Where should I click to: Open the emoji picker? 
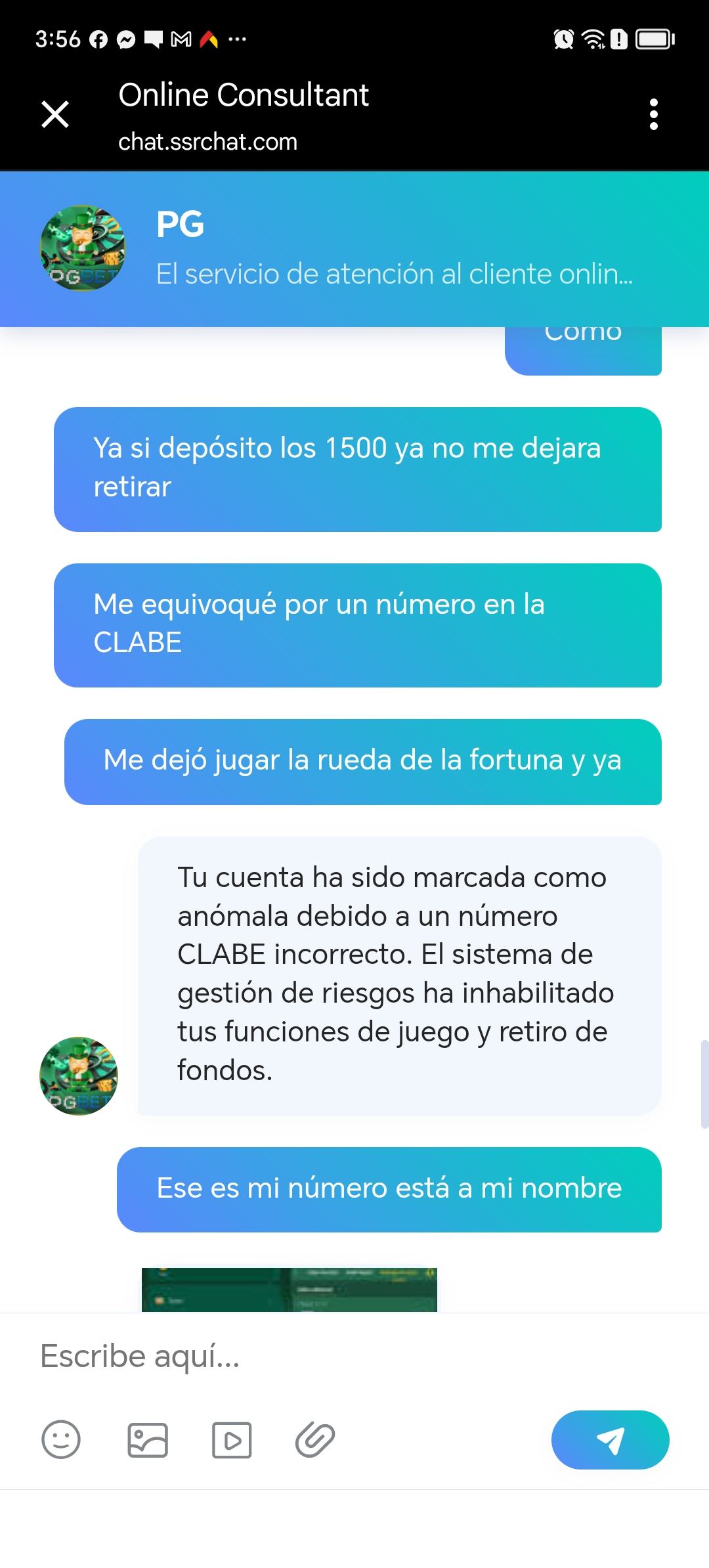(x=61, y=1440)
